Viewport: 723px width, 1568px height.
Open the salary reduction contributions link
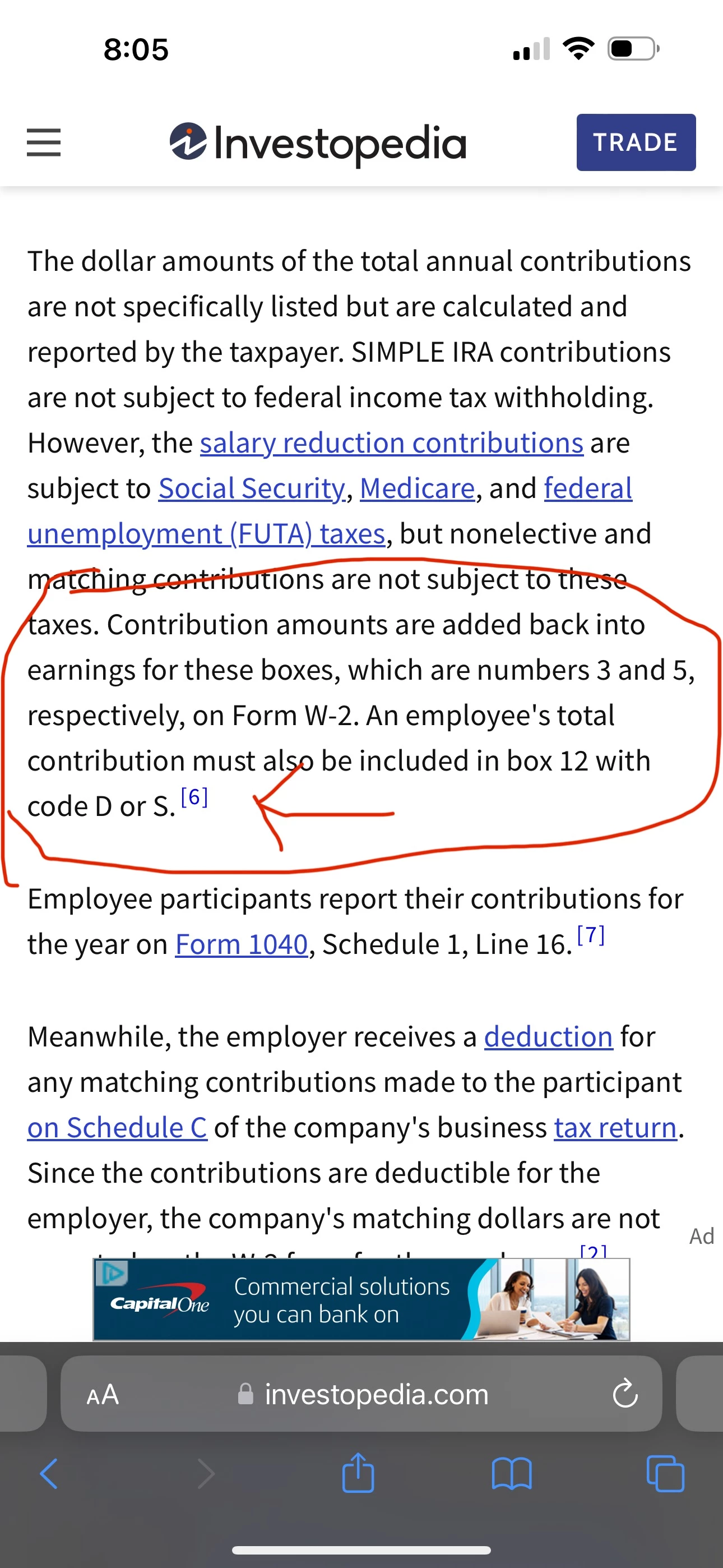coord(391,443)
